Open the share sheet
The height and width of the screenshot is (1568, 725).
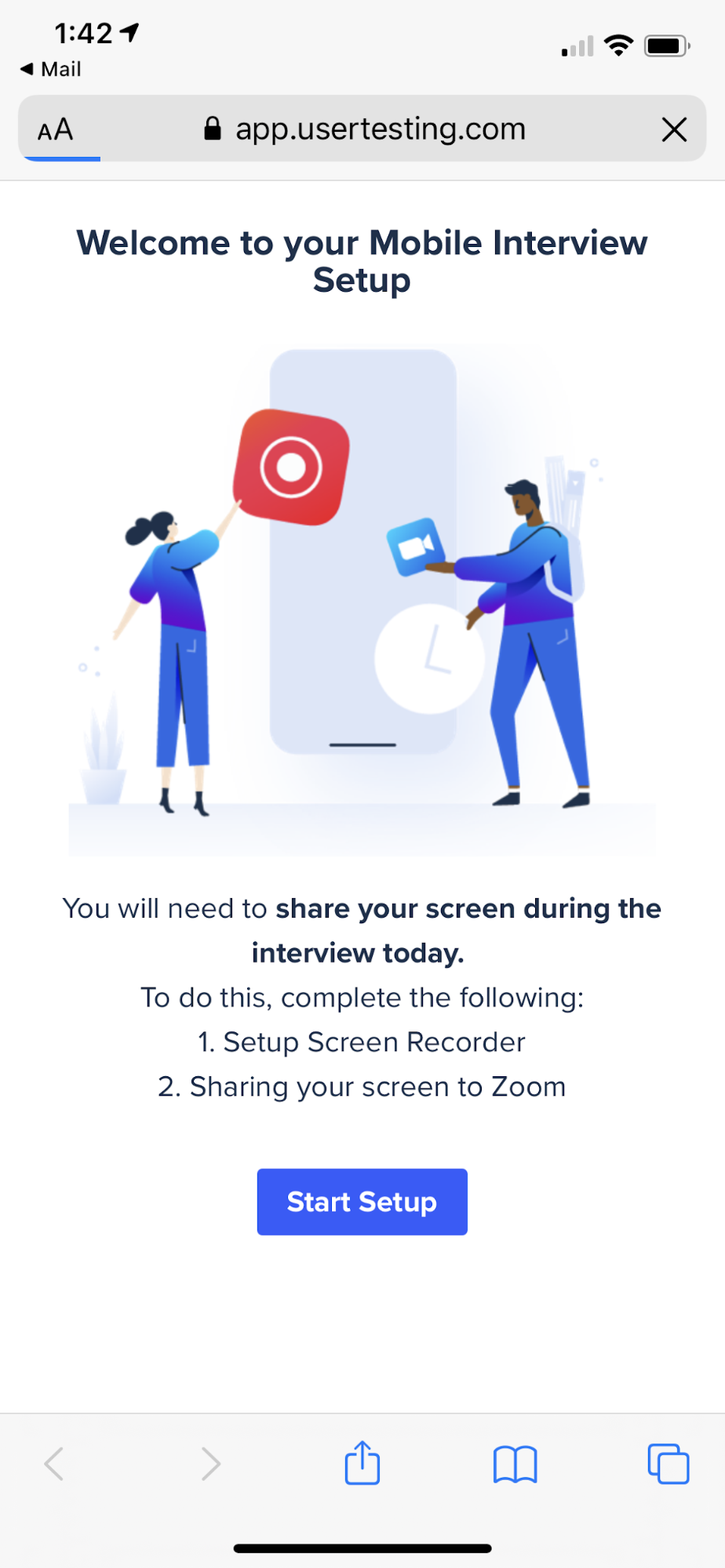[362, 1463]
